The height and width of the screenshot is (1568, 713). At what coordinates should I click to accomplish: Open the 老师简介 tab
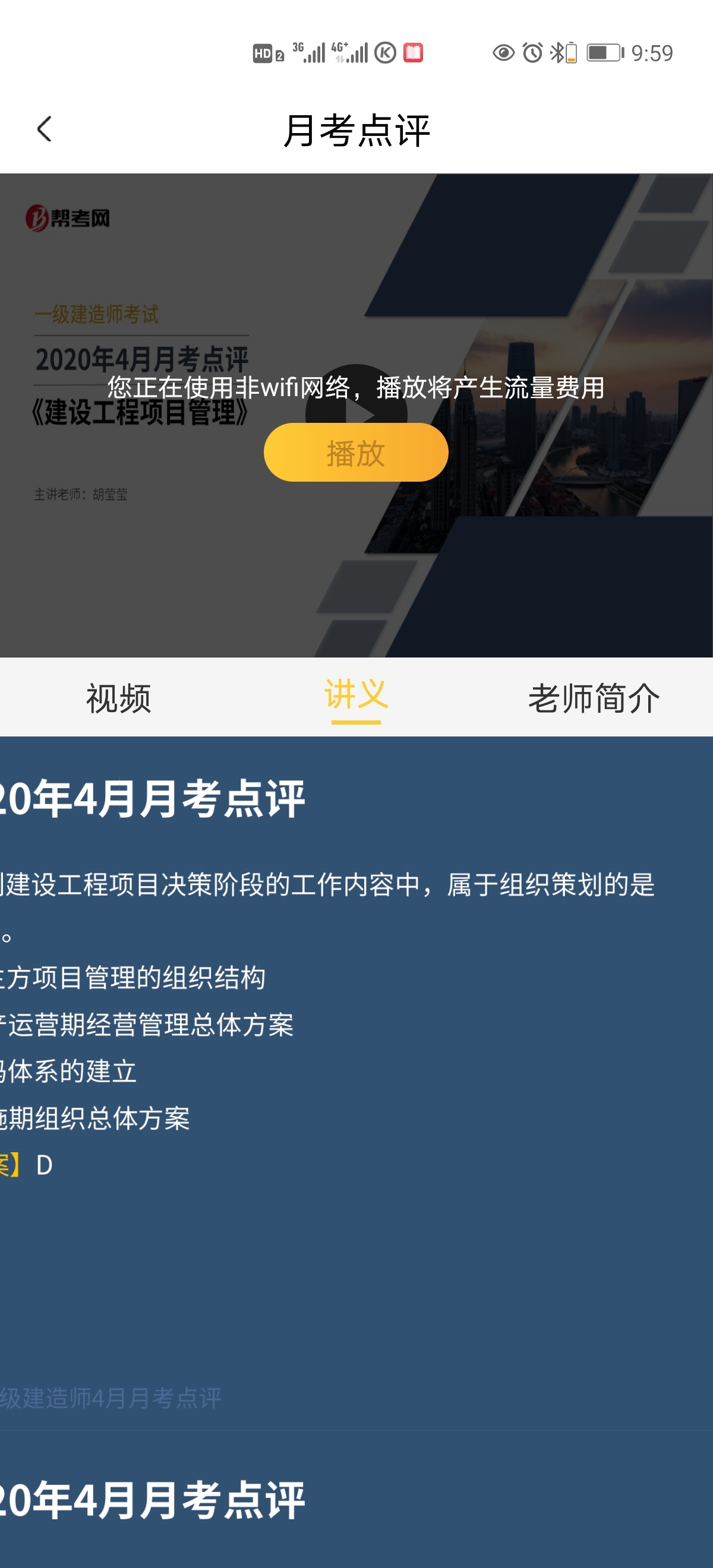click(594, 697)
